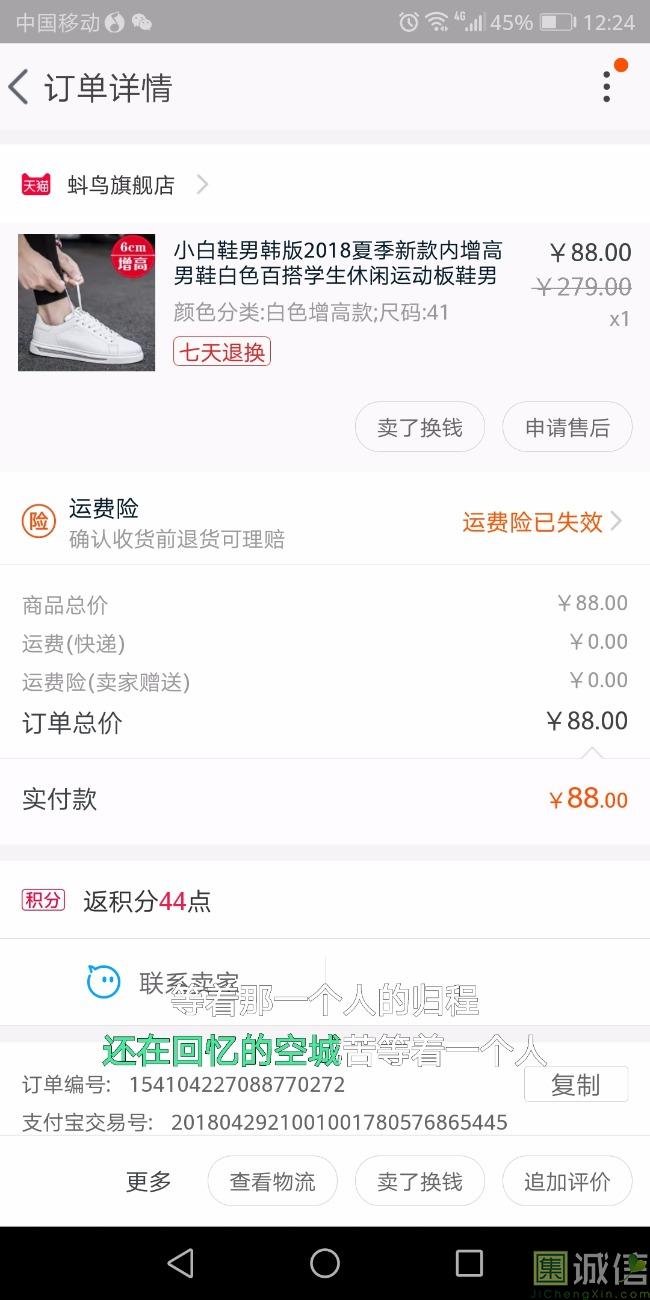Screen dimensions: 650x1300
Task: Add a follow-up review with 追加评价
Action: tap(567, 1182)
